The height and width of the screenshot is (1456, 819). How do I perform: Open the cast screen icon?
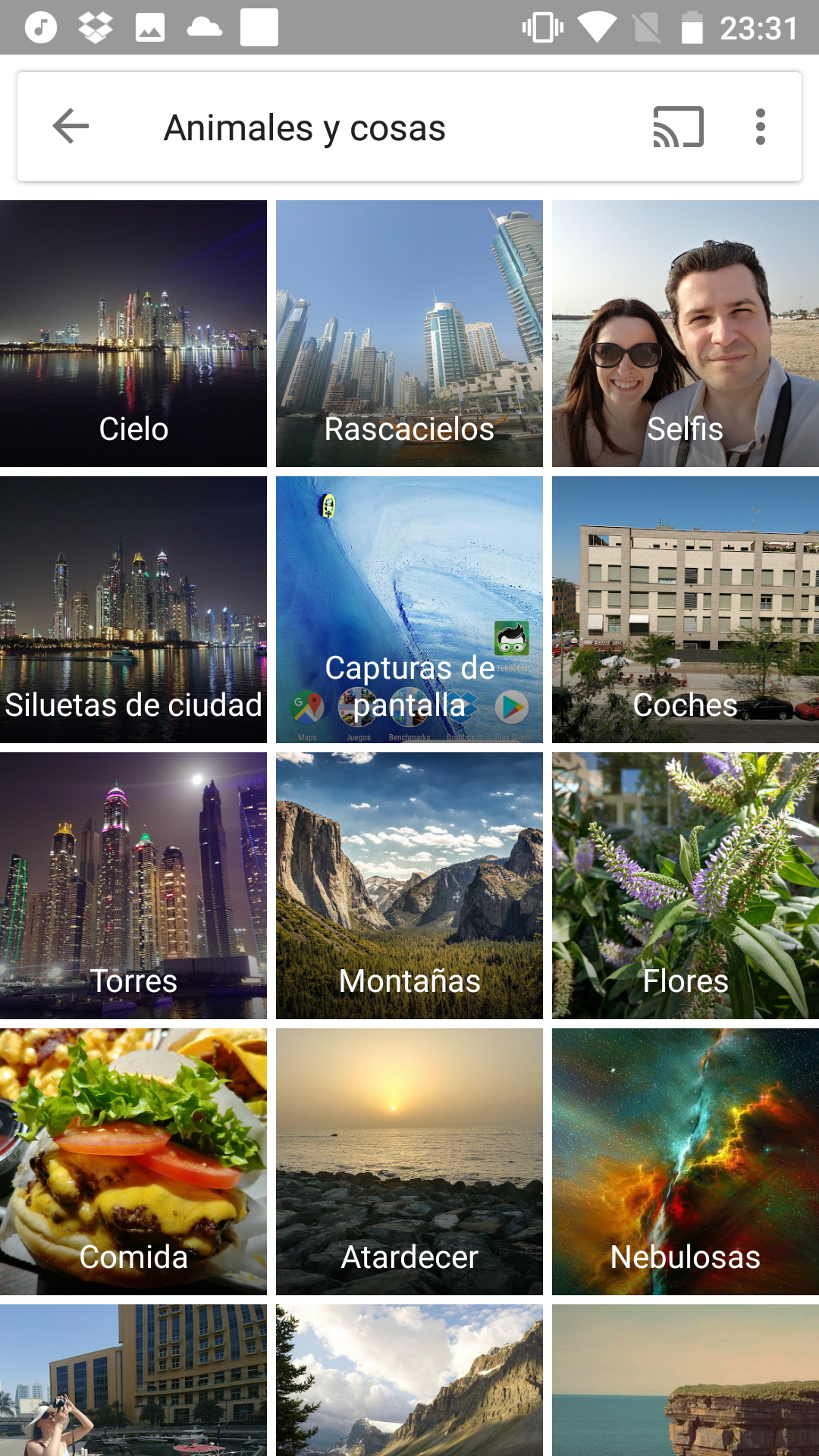678,127
